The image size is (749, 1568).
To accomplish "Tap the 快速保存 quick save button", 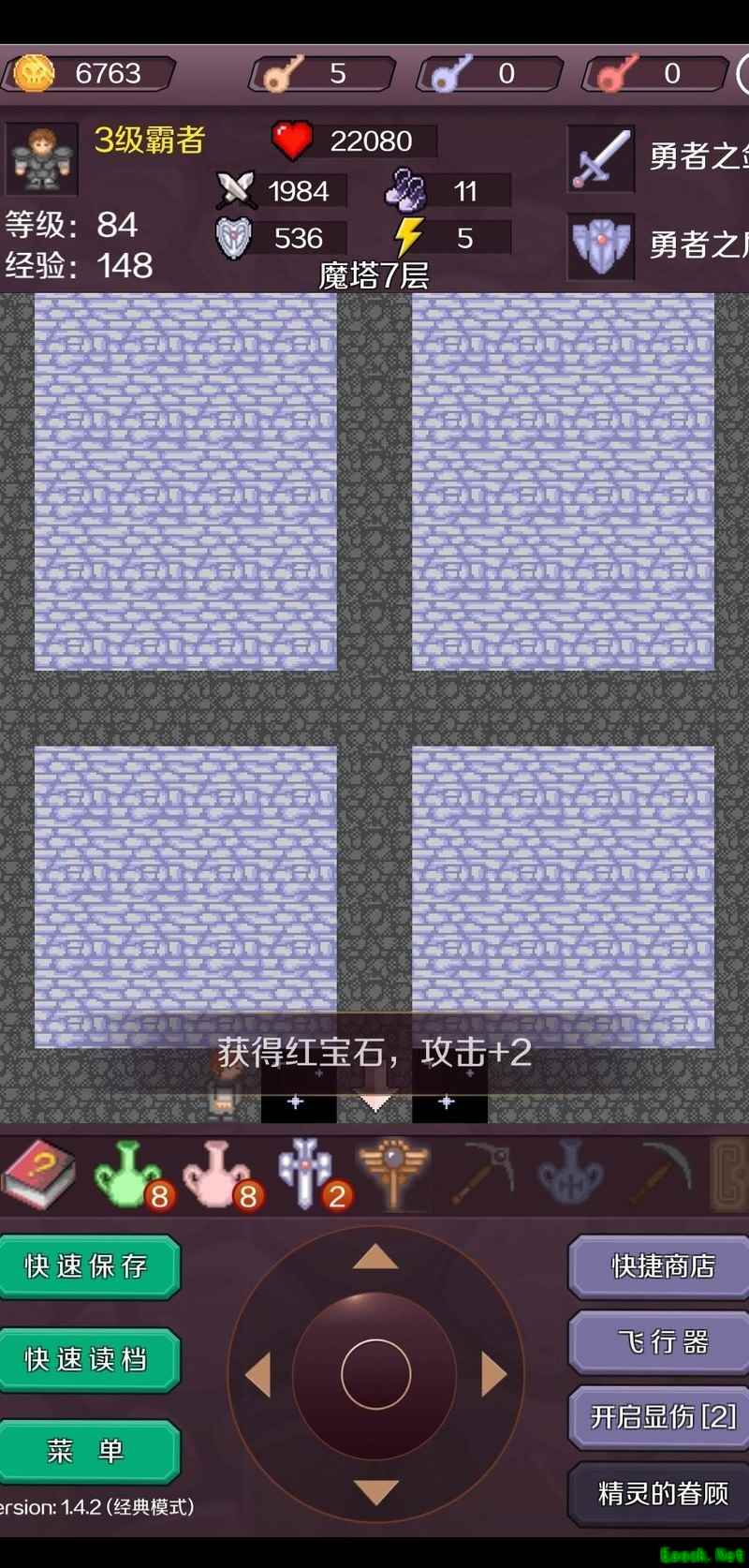I will coord(87,1266).
